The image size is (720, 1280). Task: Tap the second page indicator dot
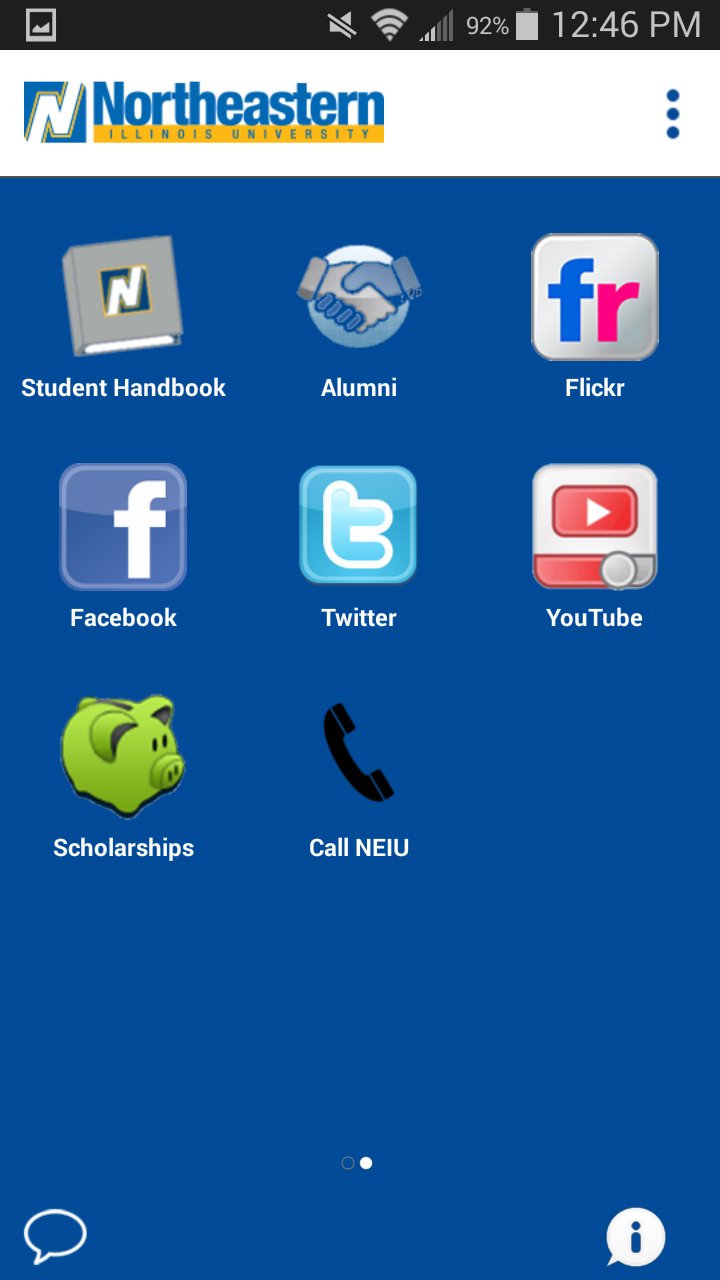click(x=365, y=1163)
